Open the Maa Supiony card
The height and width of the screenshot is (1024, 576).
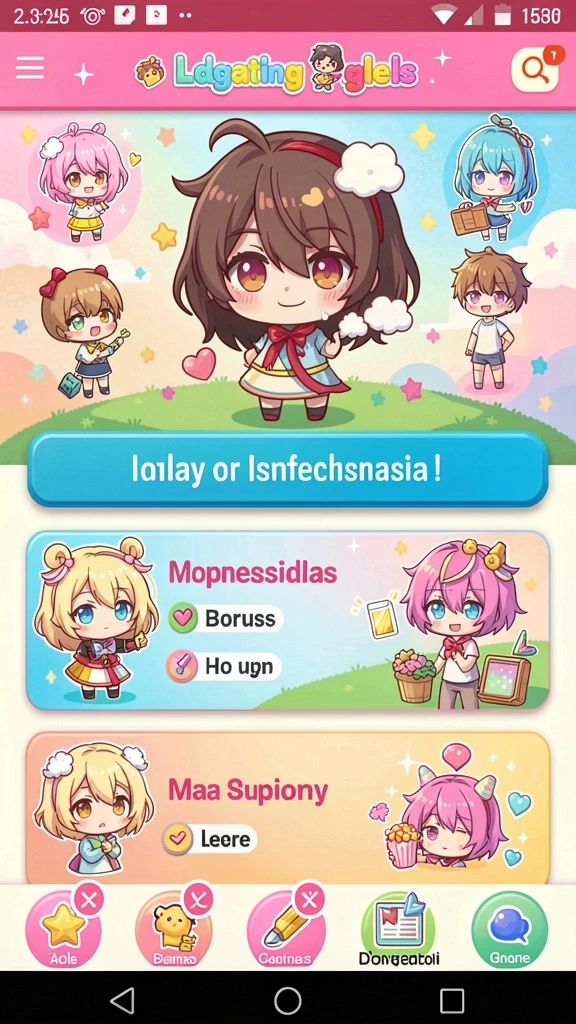(287, 808)
